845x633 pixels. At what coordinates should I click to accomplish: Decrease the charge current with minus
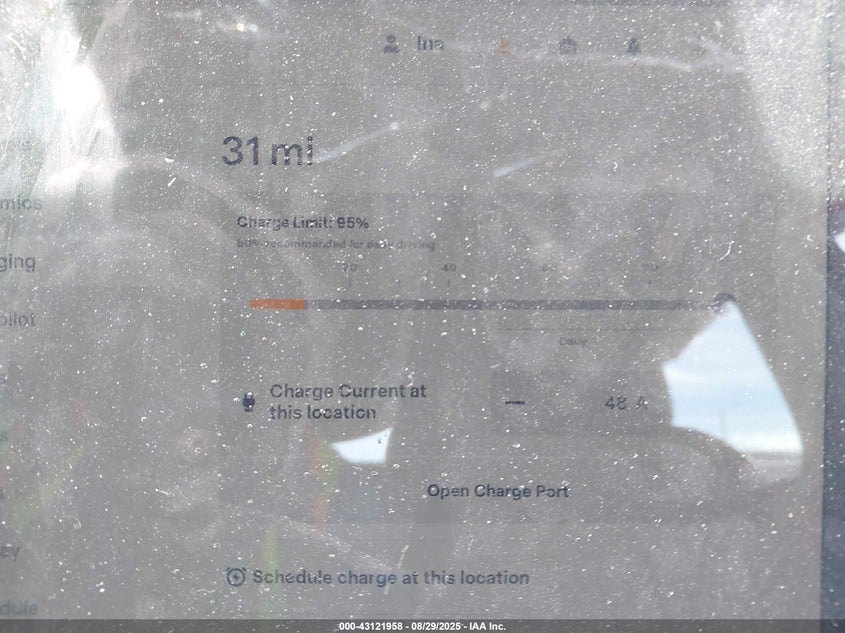tap(514, 403)
